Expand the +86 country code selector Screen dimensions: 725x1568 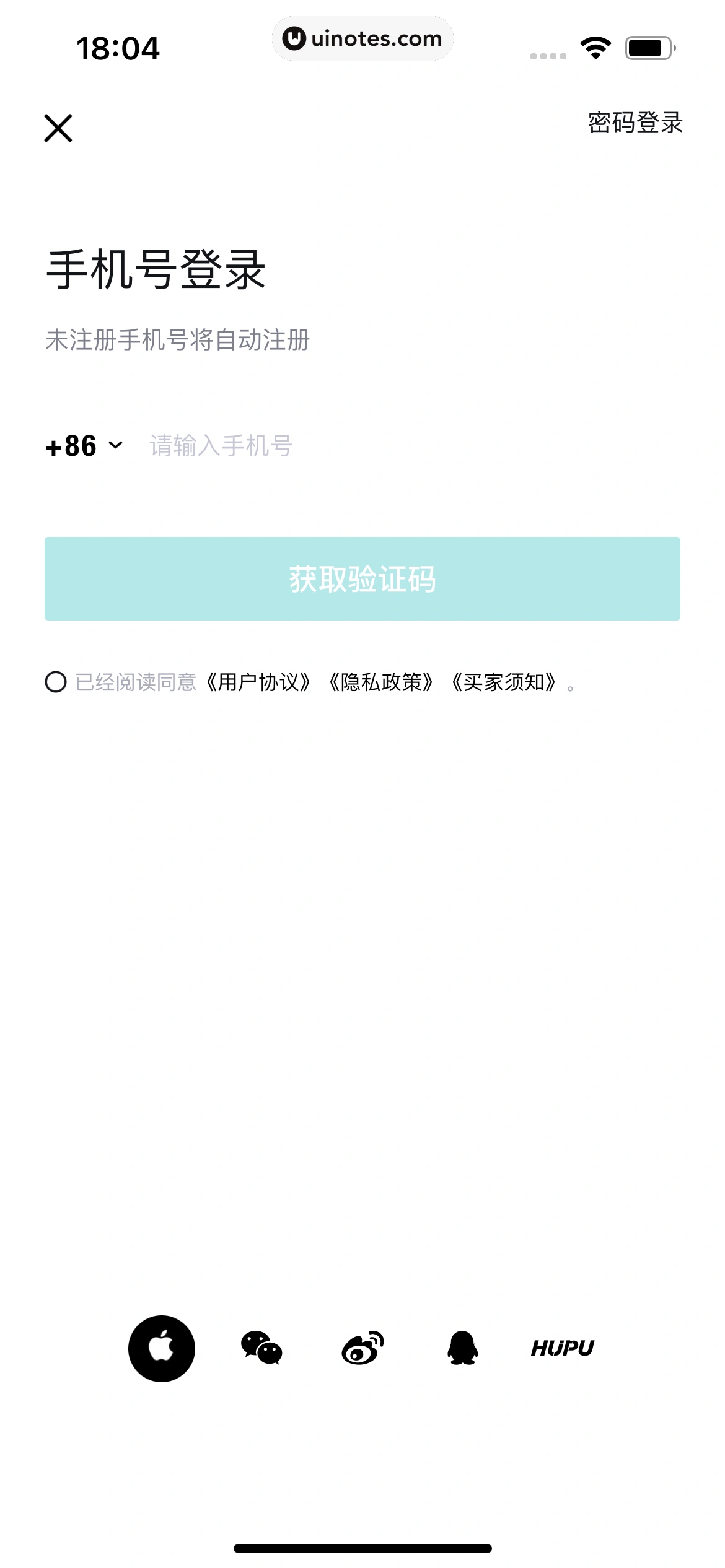71,447
